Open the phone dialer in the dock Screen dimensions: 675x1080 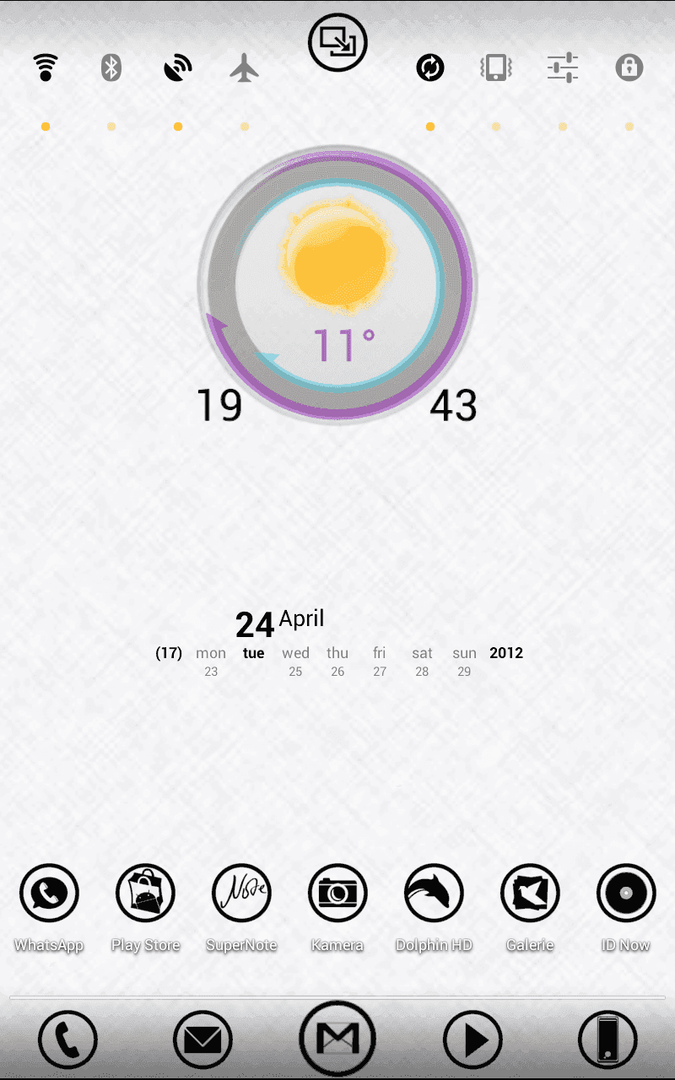click(x=68, y=1039)
